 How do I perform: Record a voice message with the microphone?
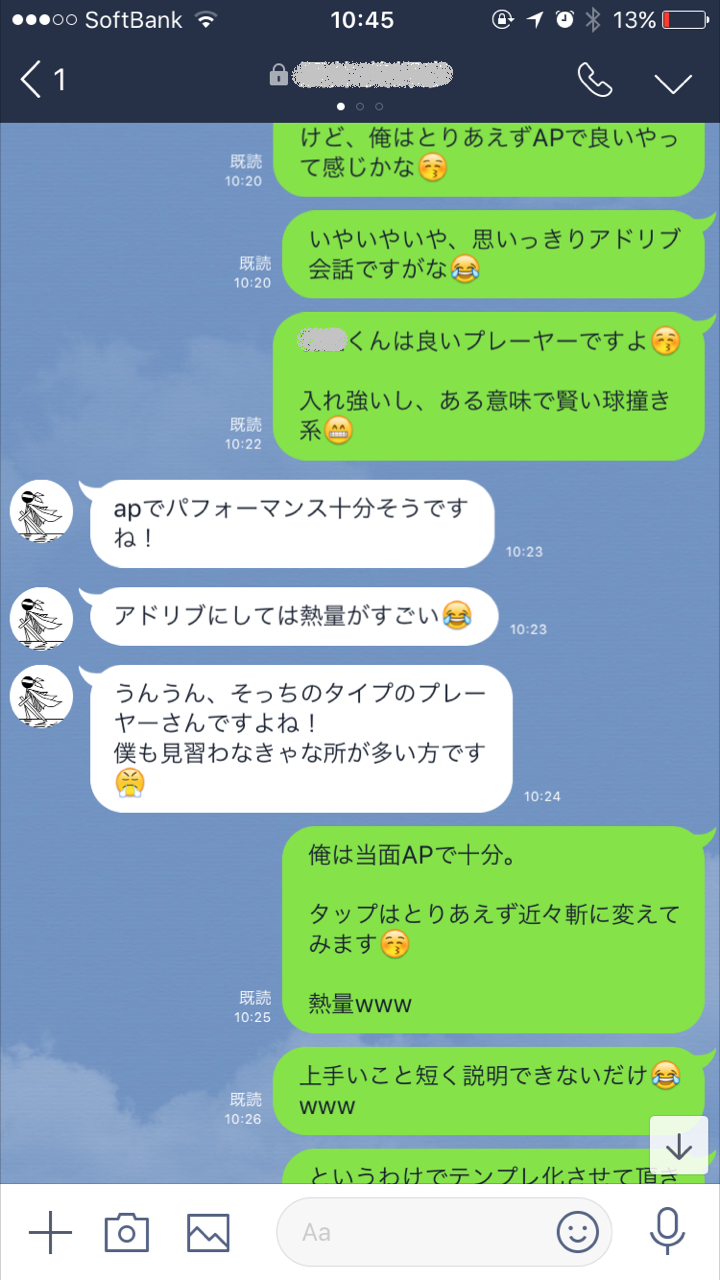tap(667, 1231)
